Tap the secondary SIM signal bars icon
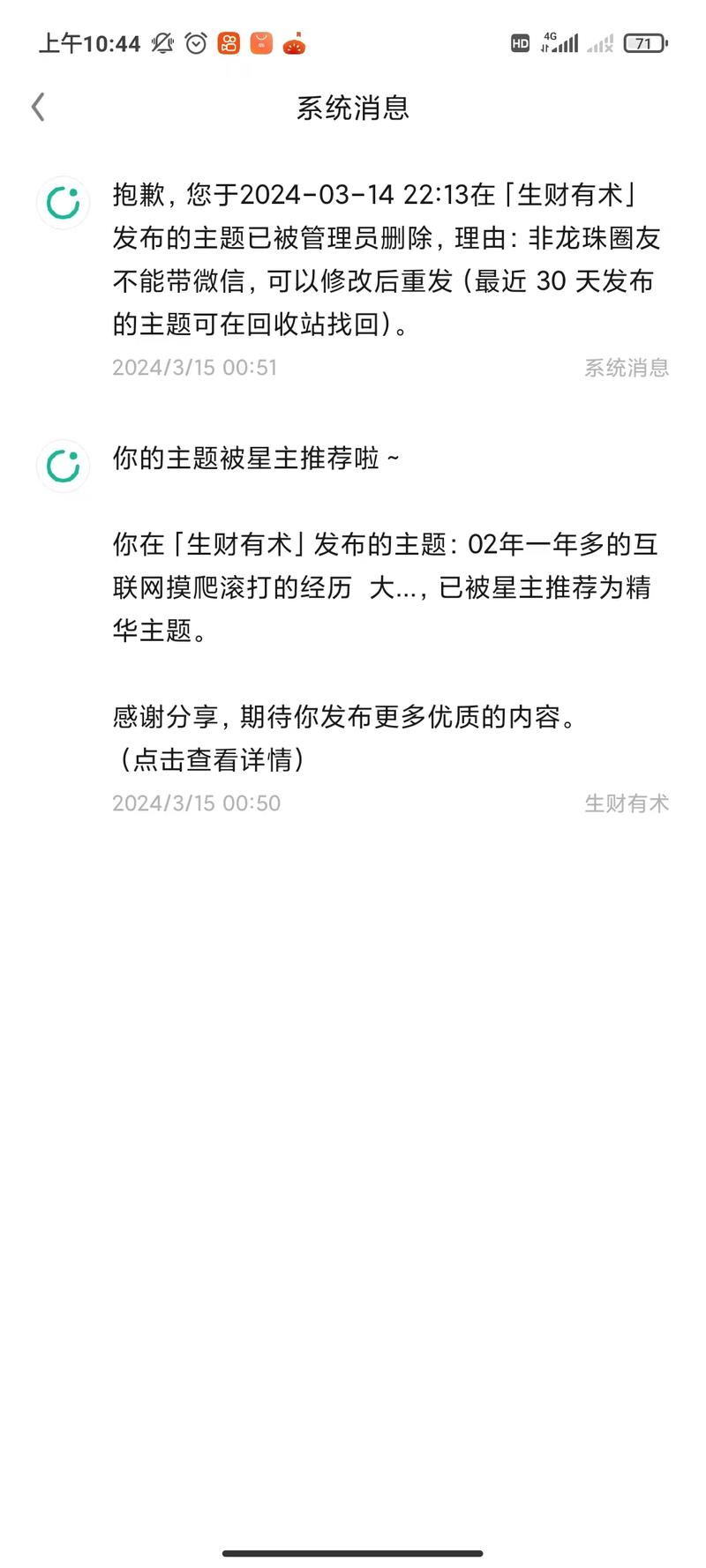 tap(600, 42)
